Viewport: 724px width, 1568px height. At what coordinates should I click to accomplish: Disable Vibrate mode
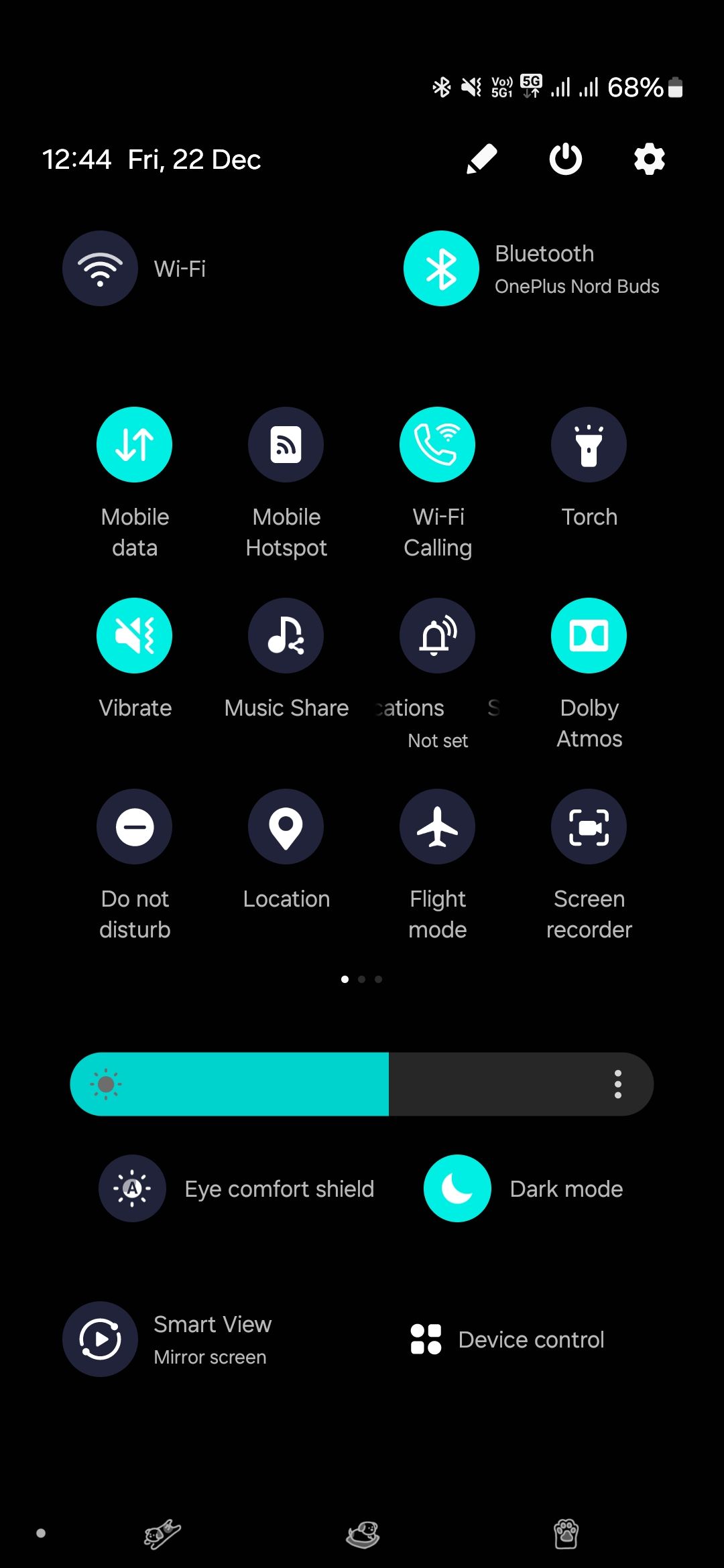tap(134, 635)
